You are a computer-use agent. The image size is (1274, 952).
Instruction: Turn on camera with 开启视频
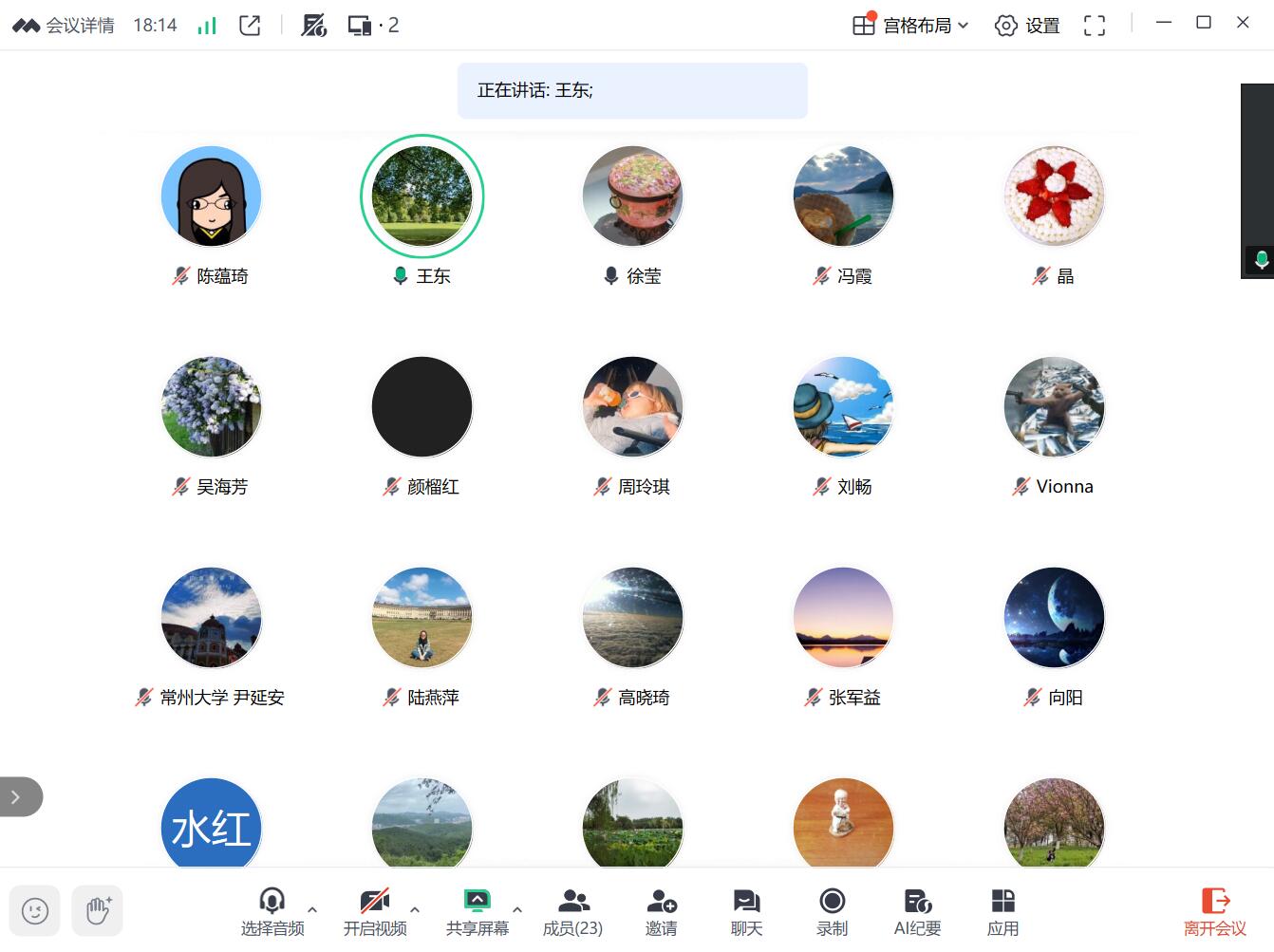[x=374, y=911]
